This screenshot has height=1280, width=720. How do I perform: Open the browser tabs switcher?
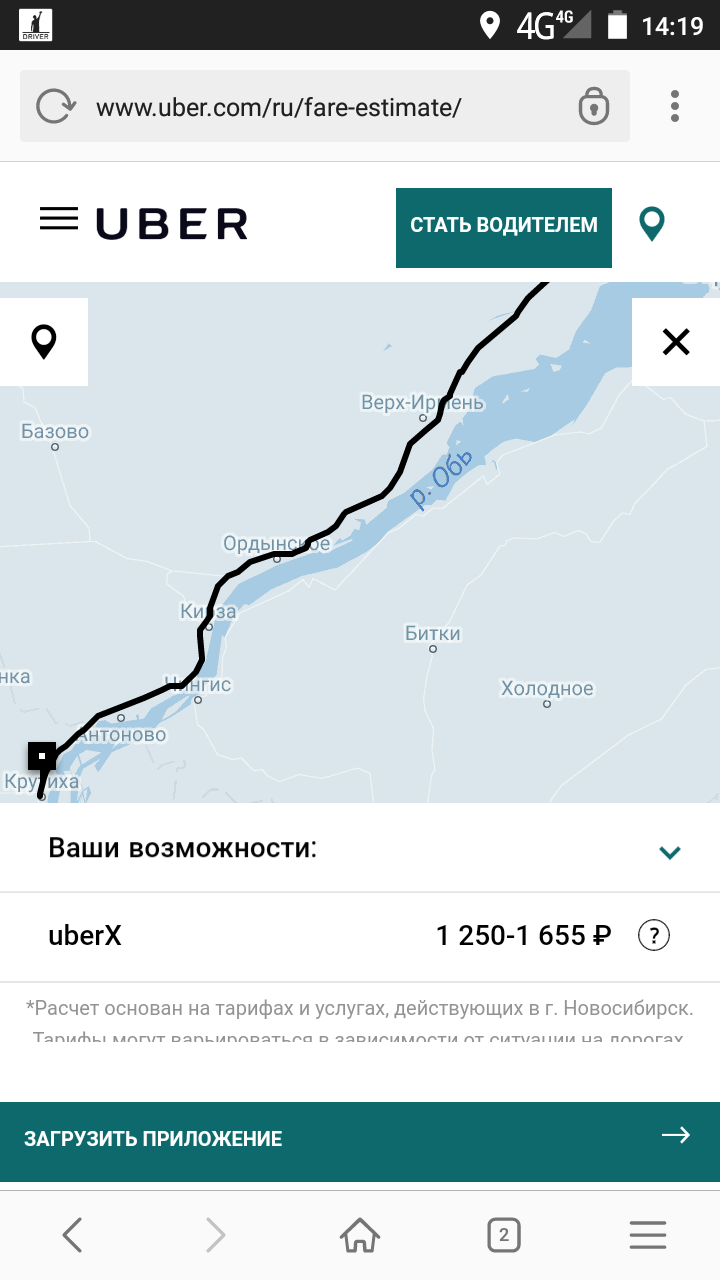[504, 1236]
